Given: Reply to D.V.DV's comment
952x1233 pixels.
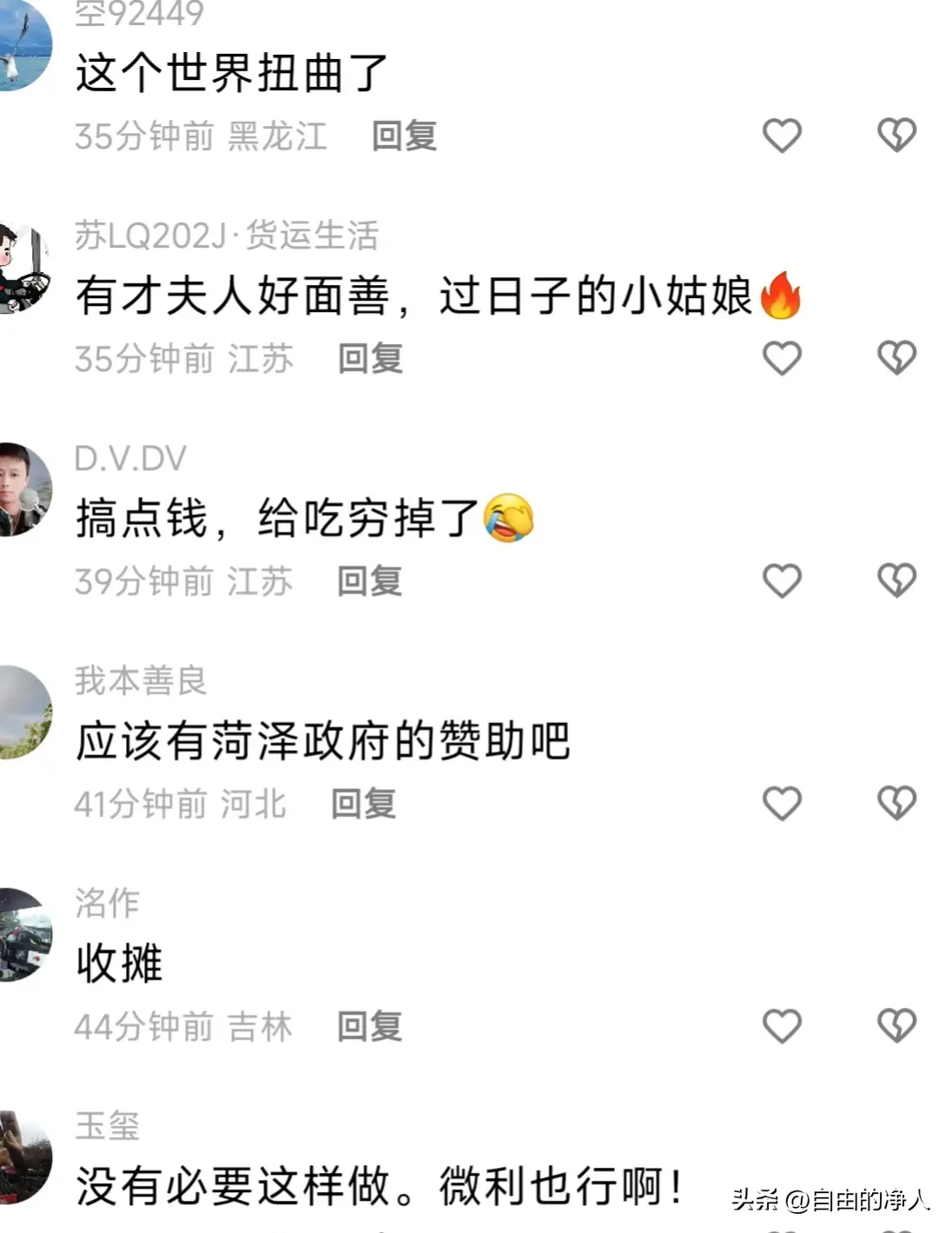Looking at the screenshot, I should click(x=370, y=581).
